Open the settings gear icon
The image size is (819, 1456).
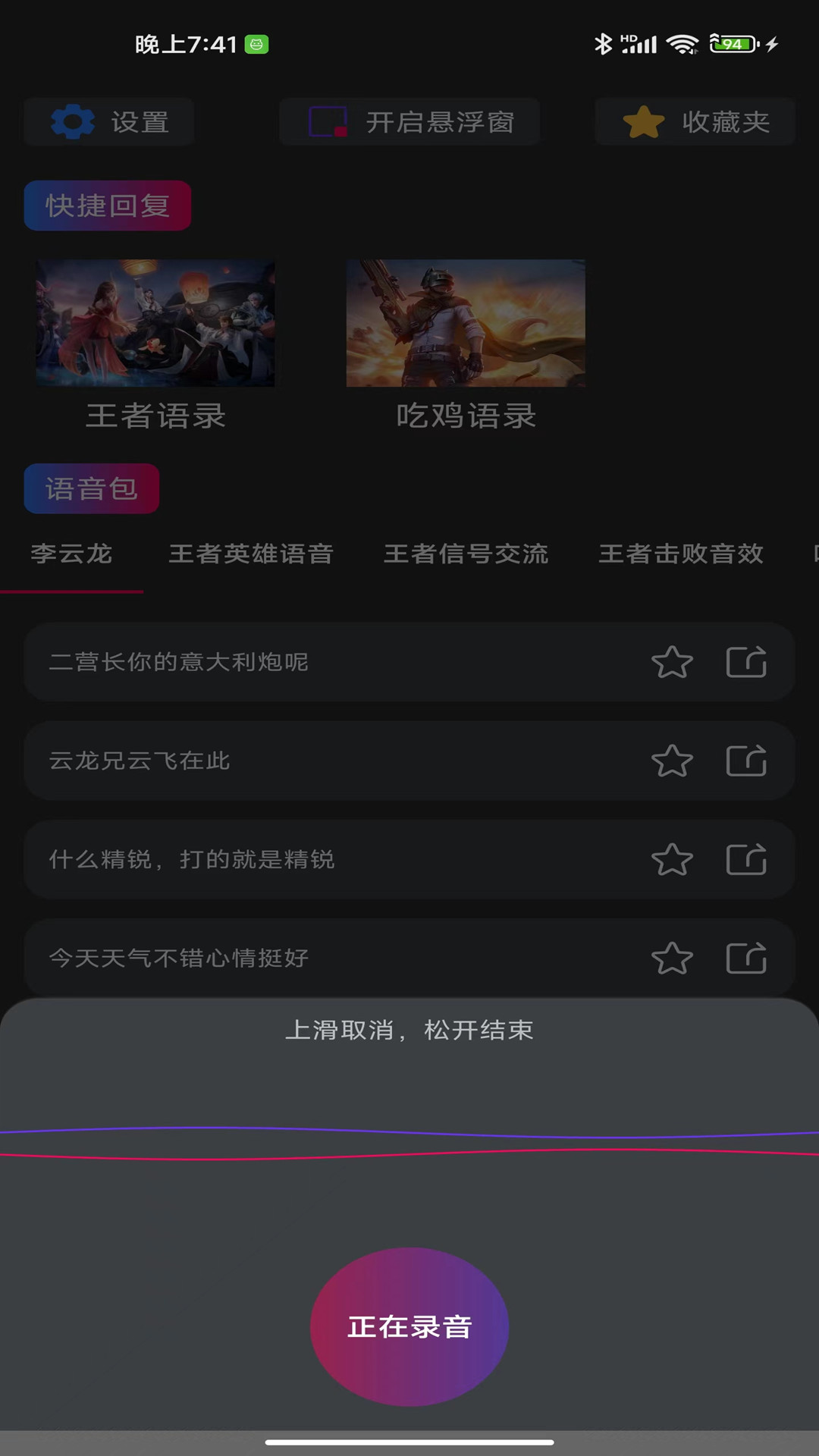coord(72,121)
